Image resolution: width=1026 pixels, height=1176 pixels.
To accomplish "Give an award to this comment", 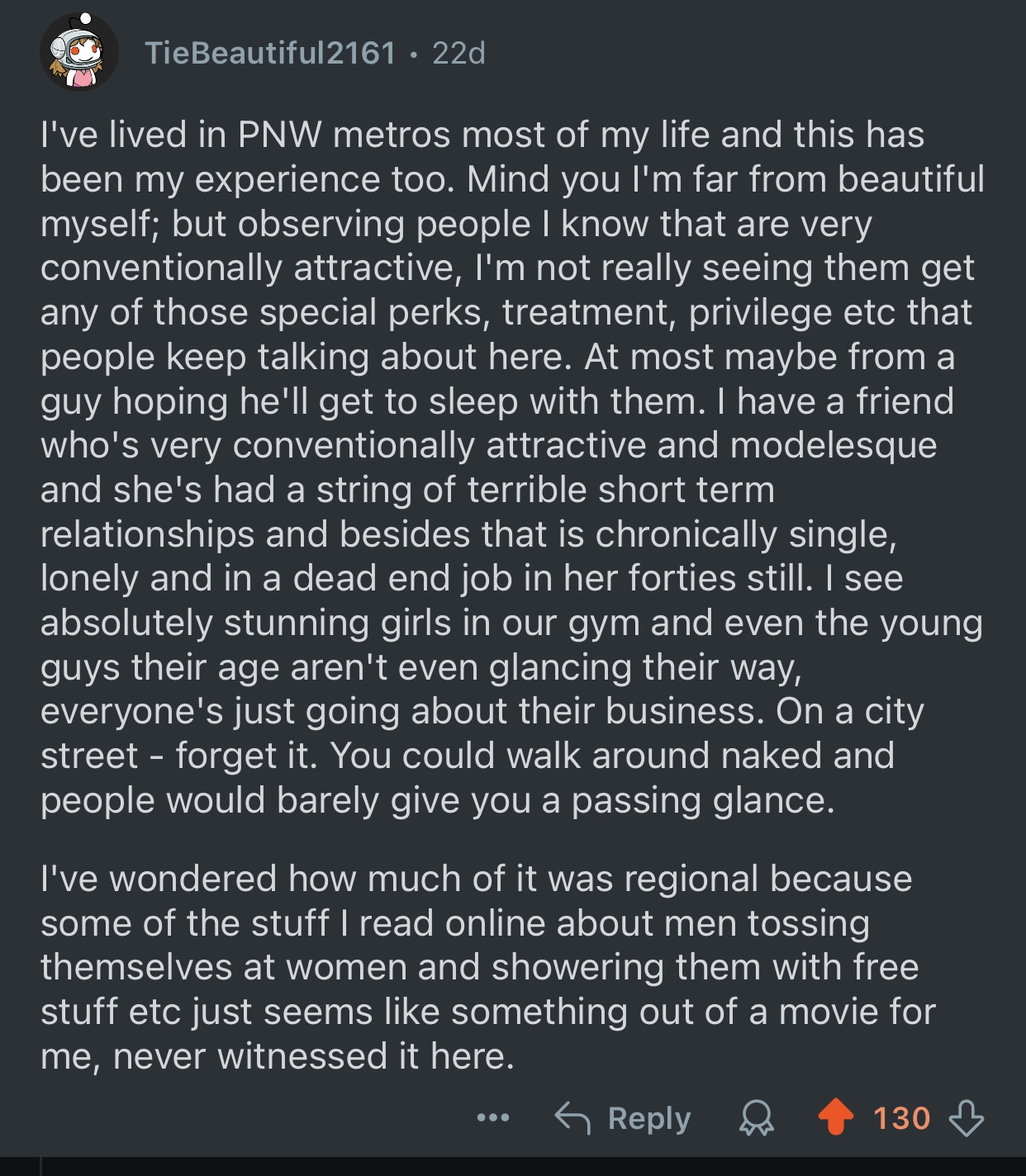I will [756, 1118].
